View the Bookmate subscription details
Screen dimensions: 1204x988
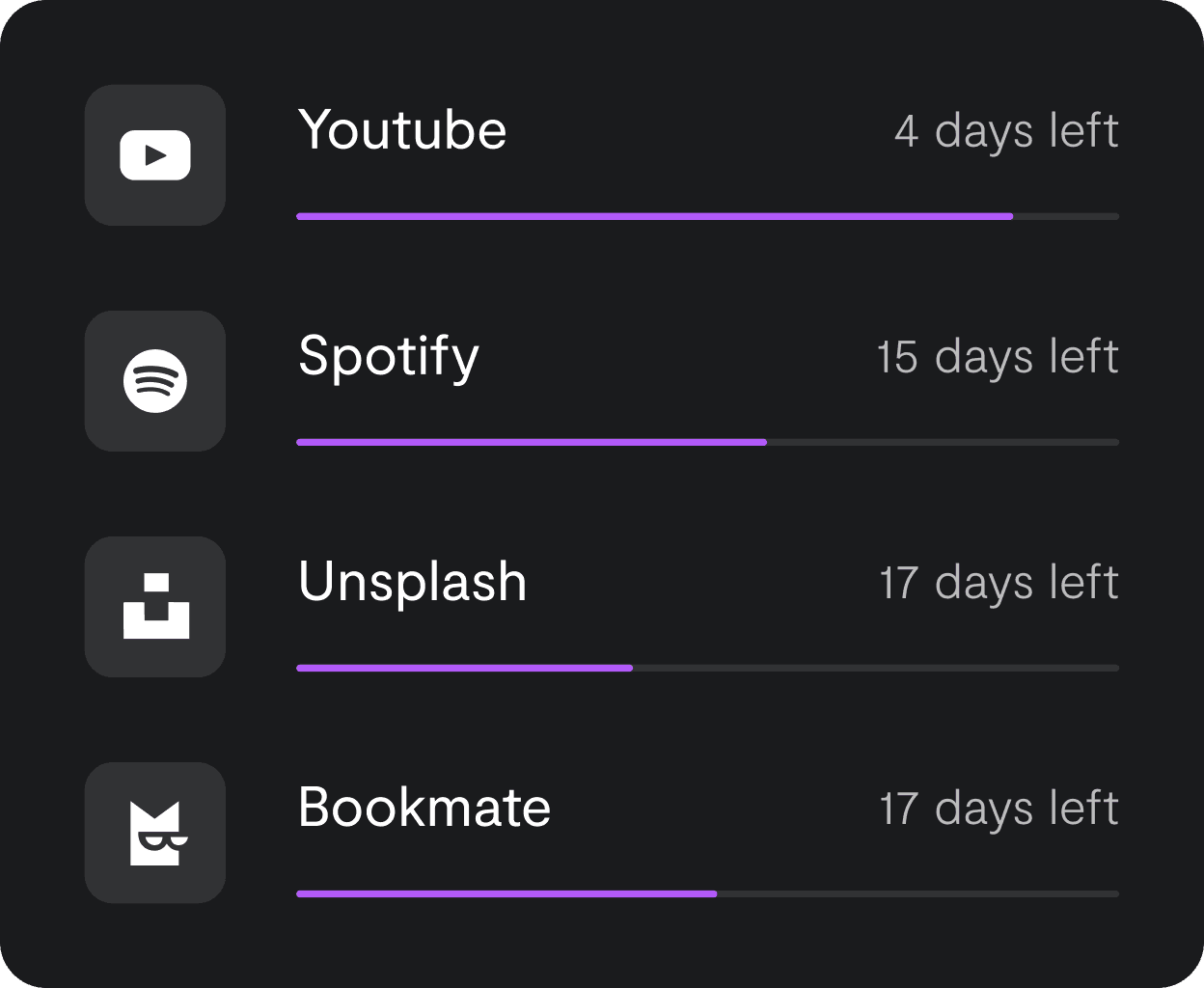coord(424,809)
